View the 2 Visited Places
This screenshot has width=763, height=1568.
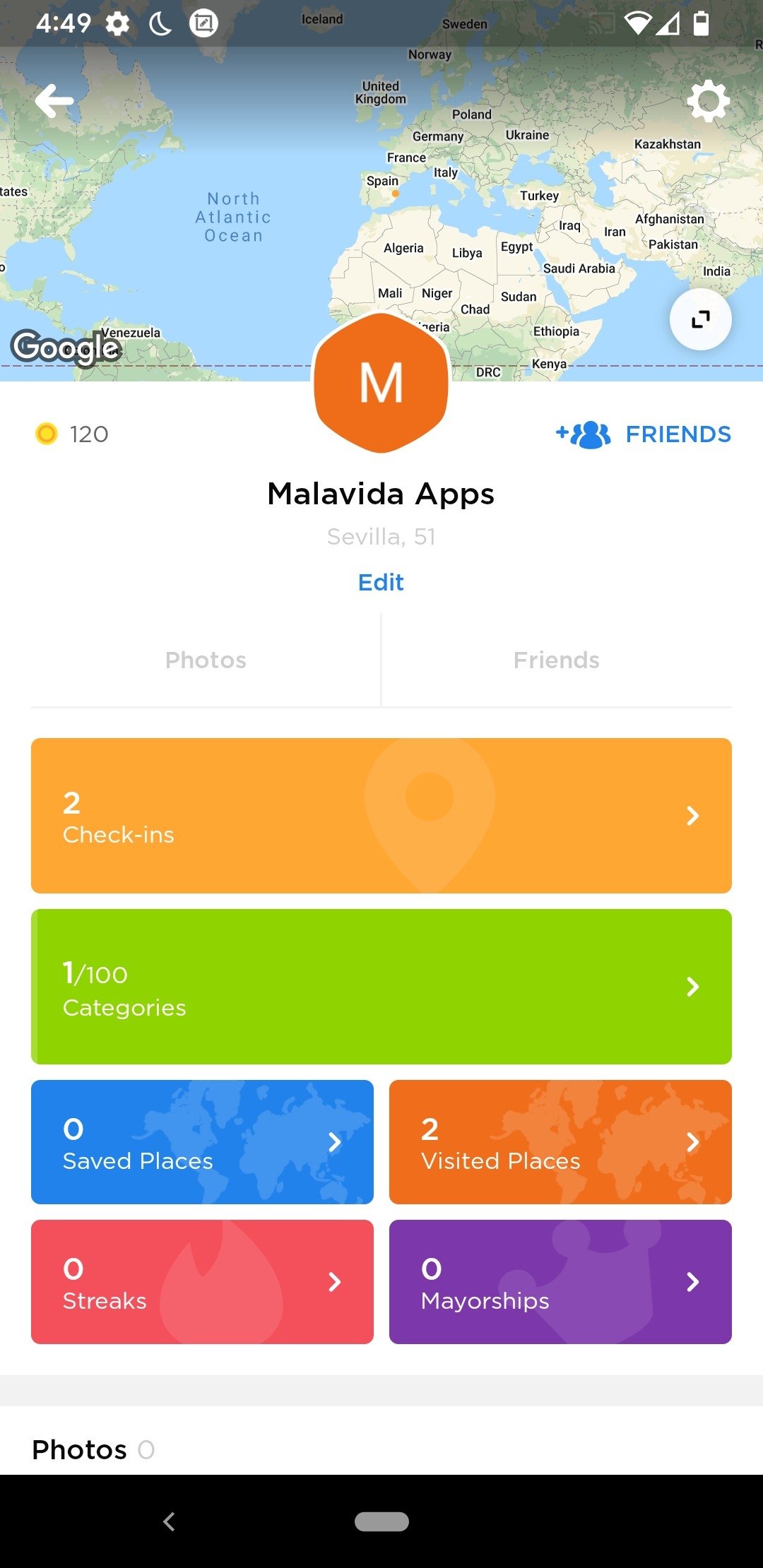pos(560,1142)
